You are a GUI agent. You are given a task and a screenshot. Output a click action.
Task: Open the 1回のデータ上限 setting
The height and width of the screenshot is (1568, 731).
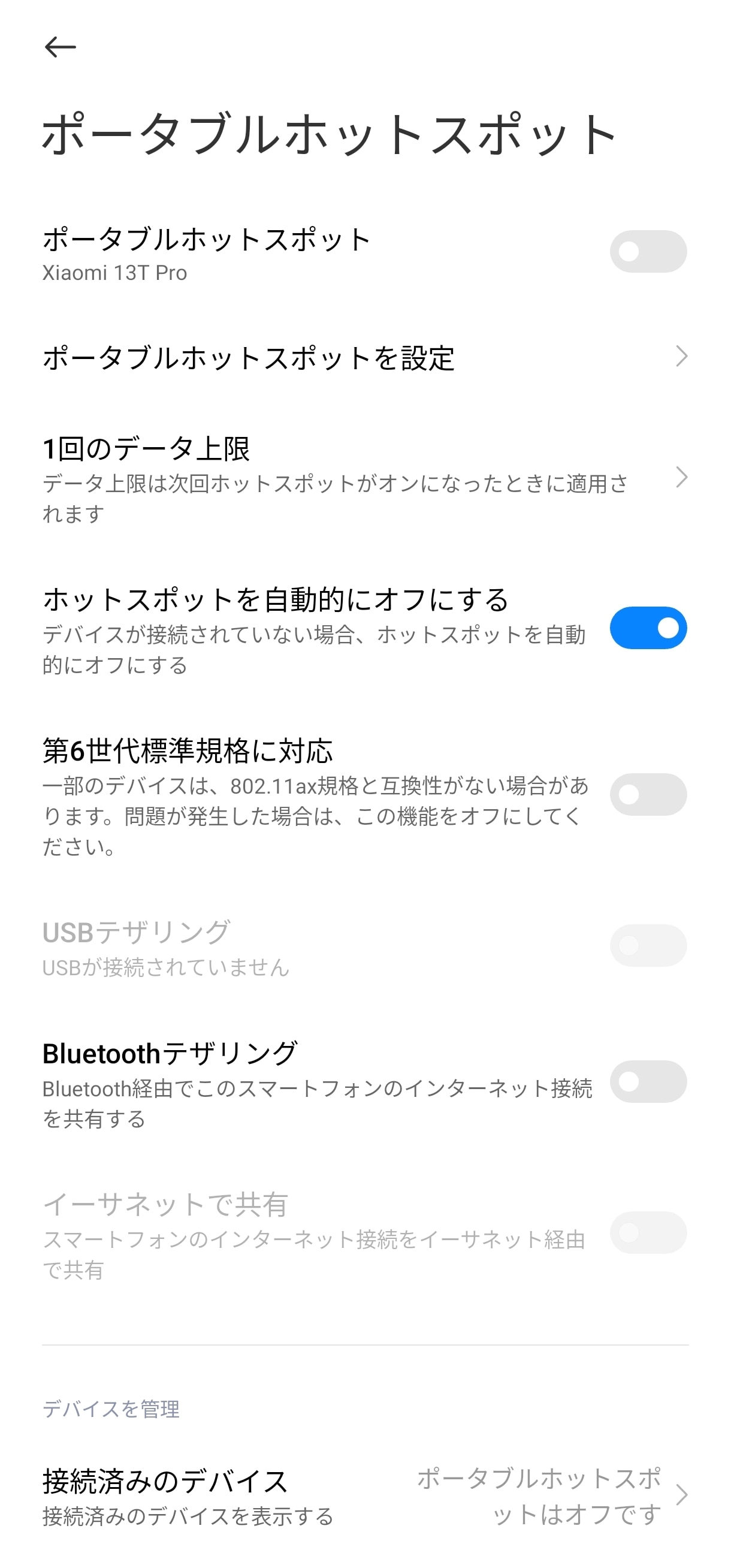[365, 478]
